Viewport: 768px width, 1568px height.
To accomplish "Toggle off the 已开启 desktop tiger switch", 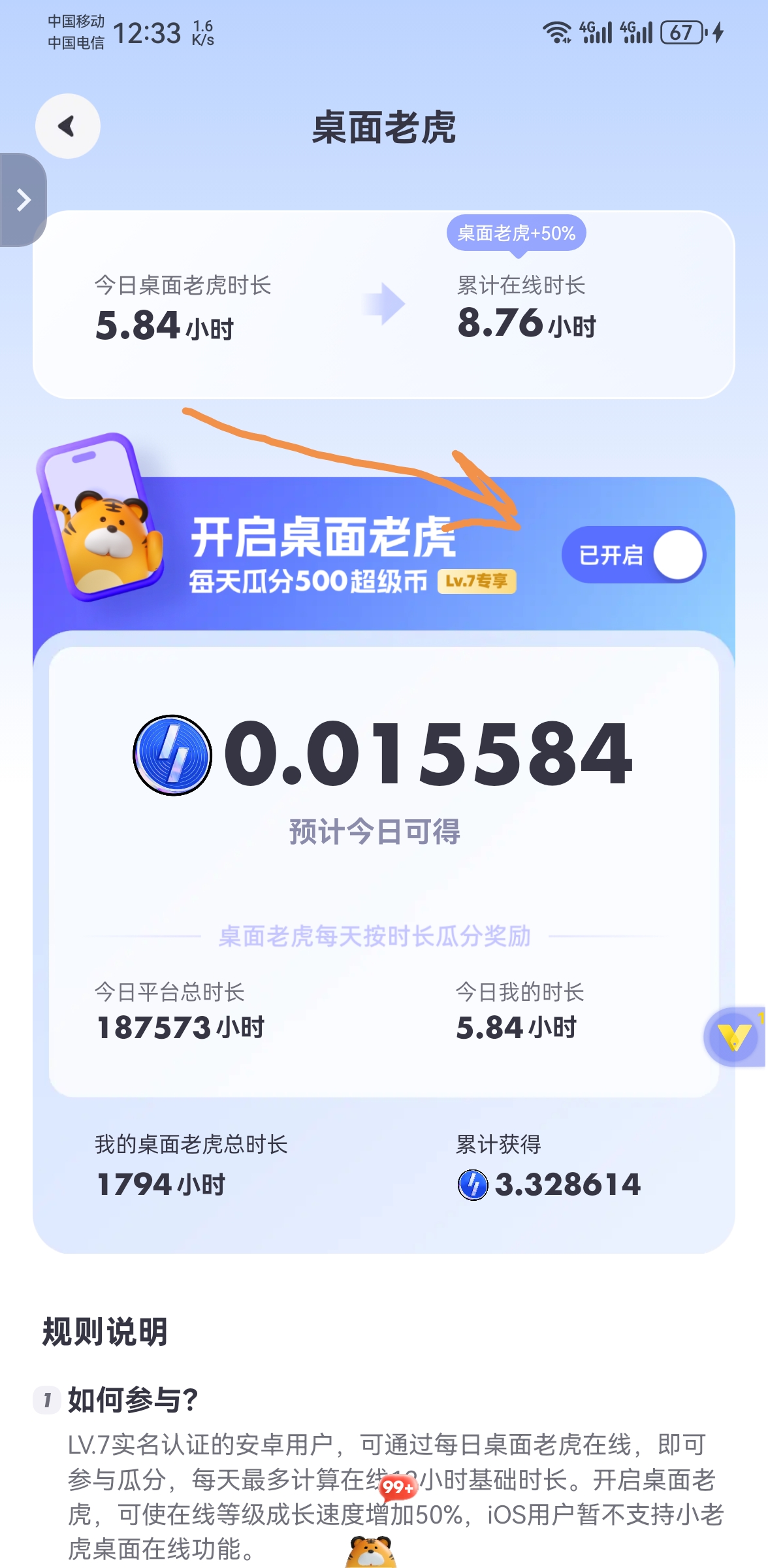I will pos(633,555).
